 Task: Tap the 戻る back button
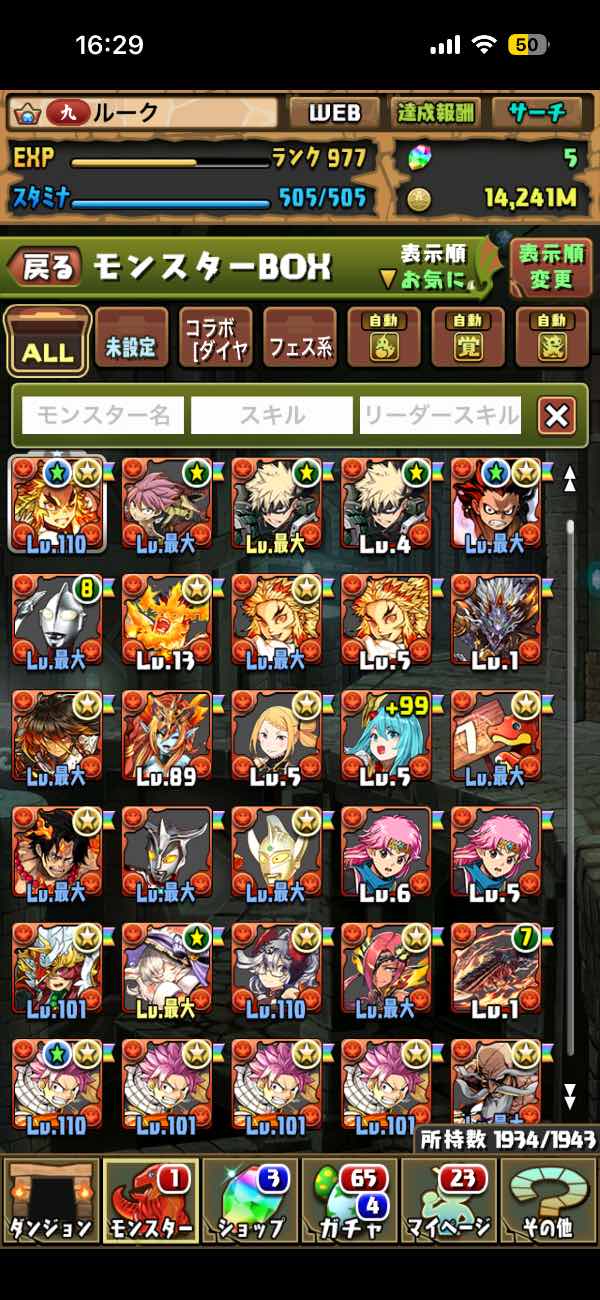tap(43, 266)
